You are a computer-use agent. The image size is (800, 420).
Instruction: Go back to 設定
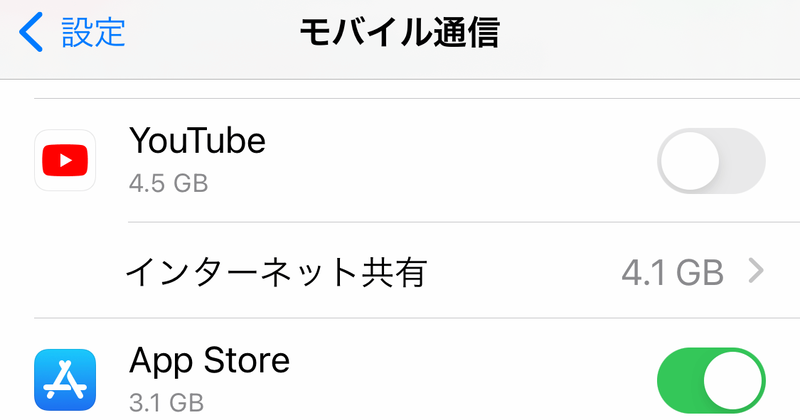tap(72, 32)
